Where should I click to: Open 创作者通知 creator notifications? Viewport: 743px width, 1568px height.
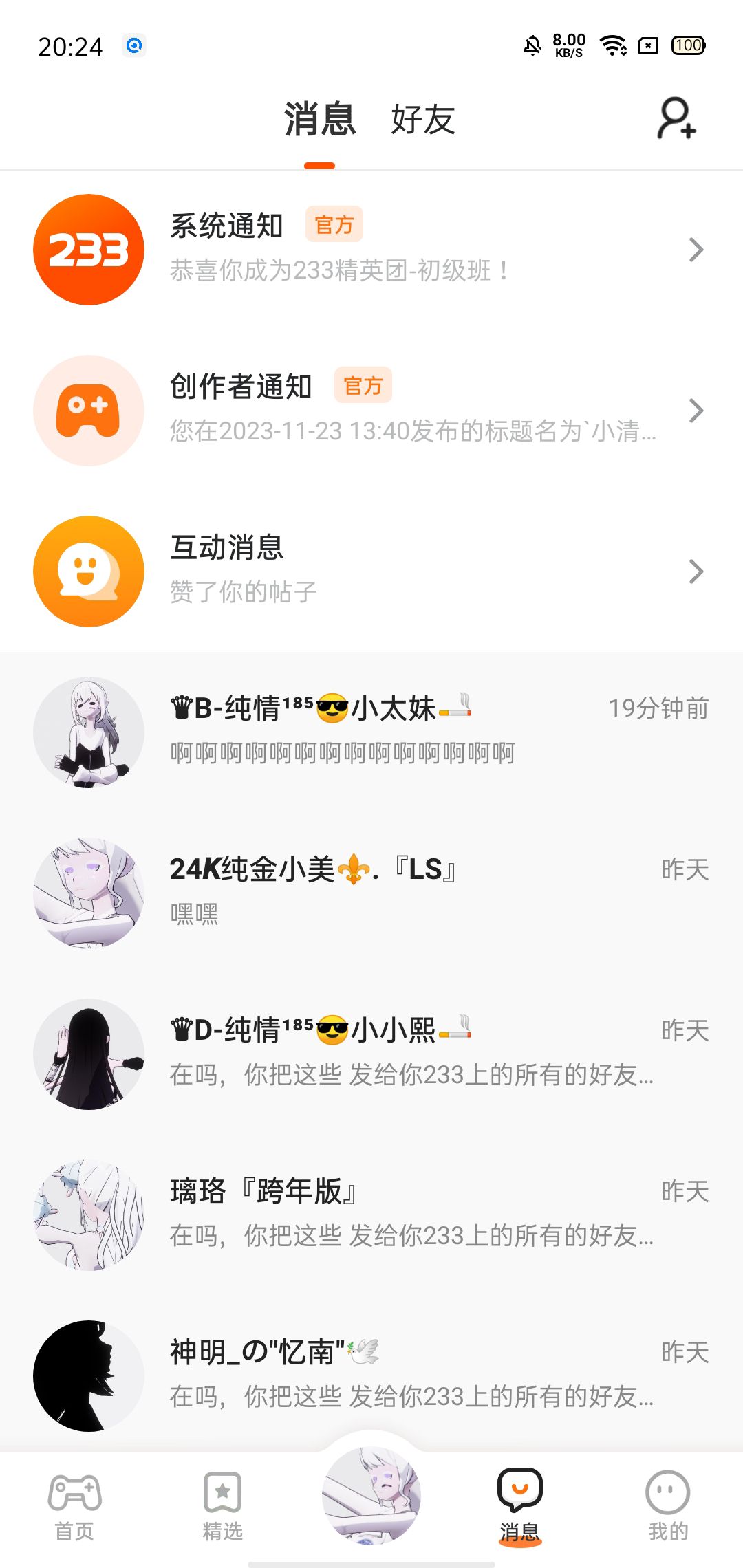371,410
